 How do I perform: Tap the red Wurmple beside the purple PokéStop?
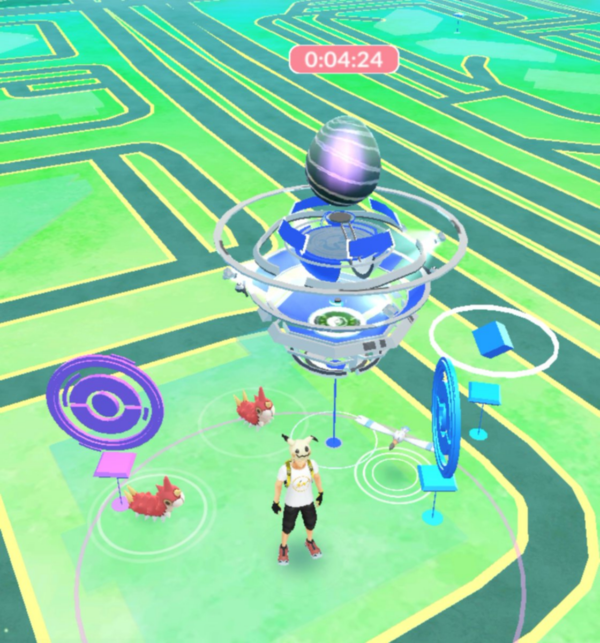[153, 495]
